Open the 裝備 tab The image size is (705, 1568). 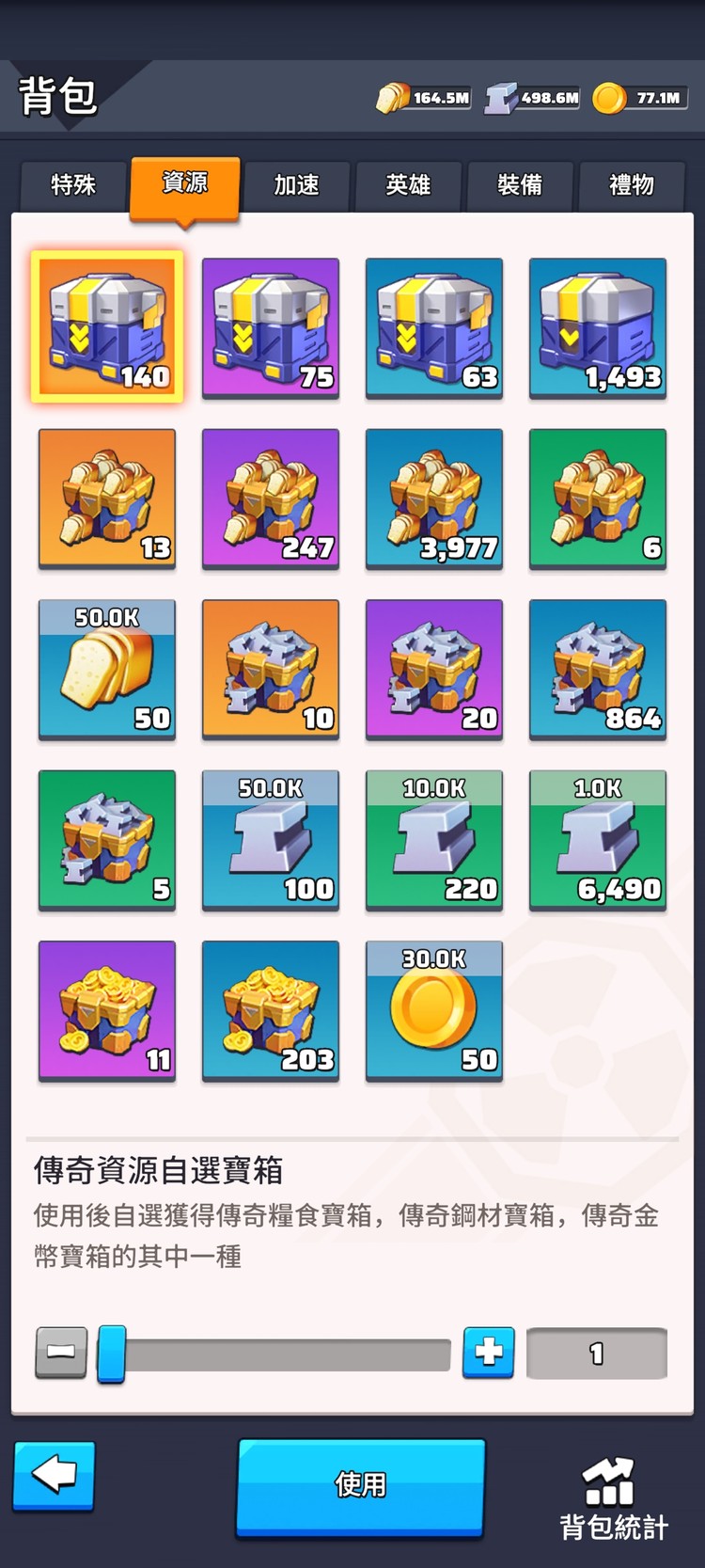520,185
